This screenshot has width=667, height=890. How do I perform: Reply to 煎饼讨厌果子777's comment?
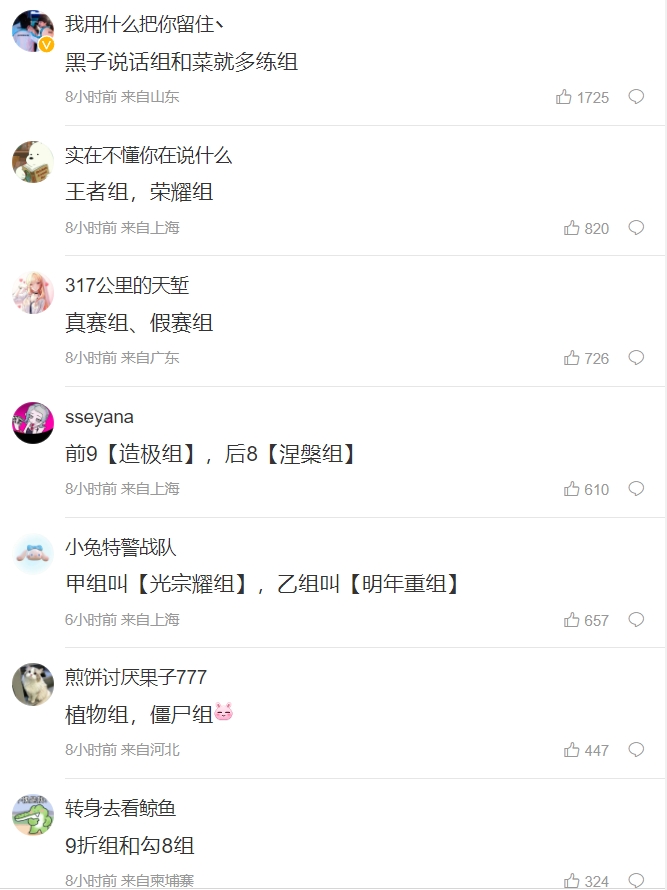click(636, 750)
